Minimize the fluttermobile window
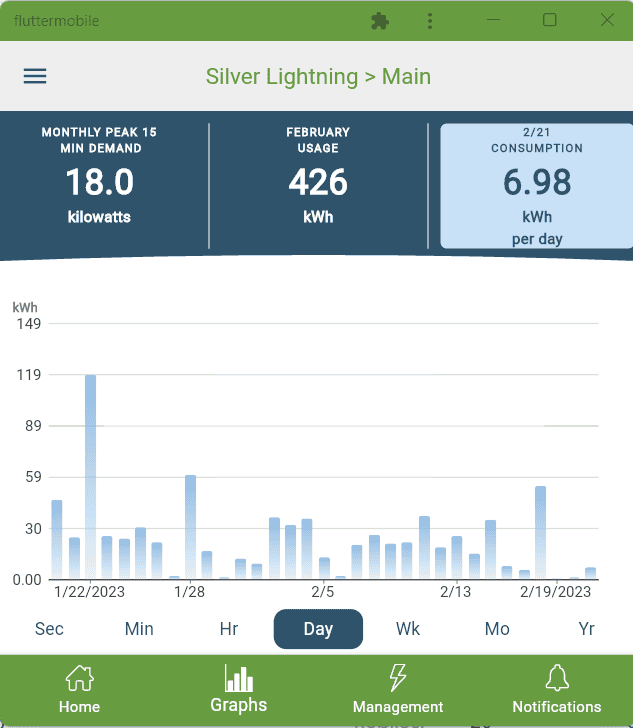The image size is (633, 728). point(493,20)
